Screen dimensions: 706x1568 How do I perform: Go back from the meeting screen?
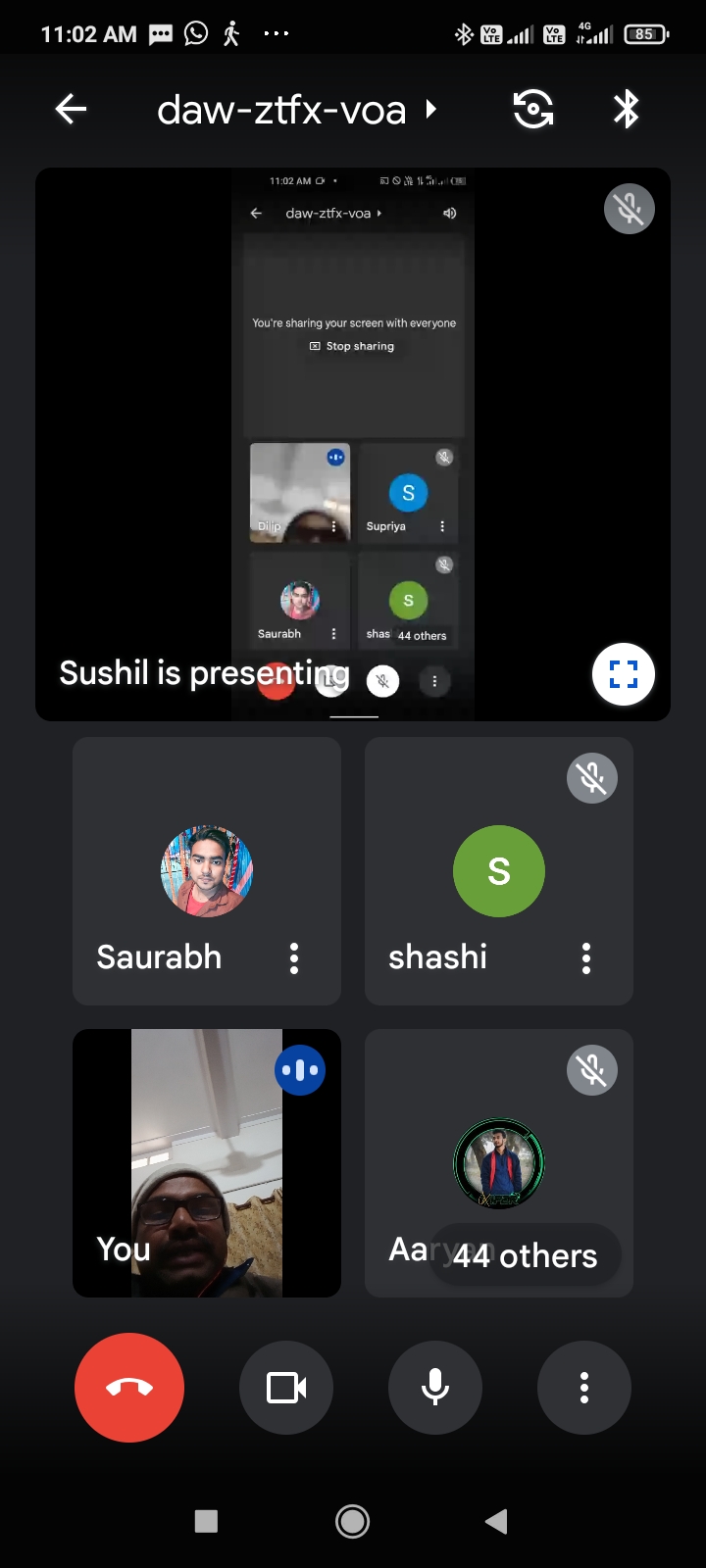coord(72,109)
